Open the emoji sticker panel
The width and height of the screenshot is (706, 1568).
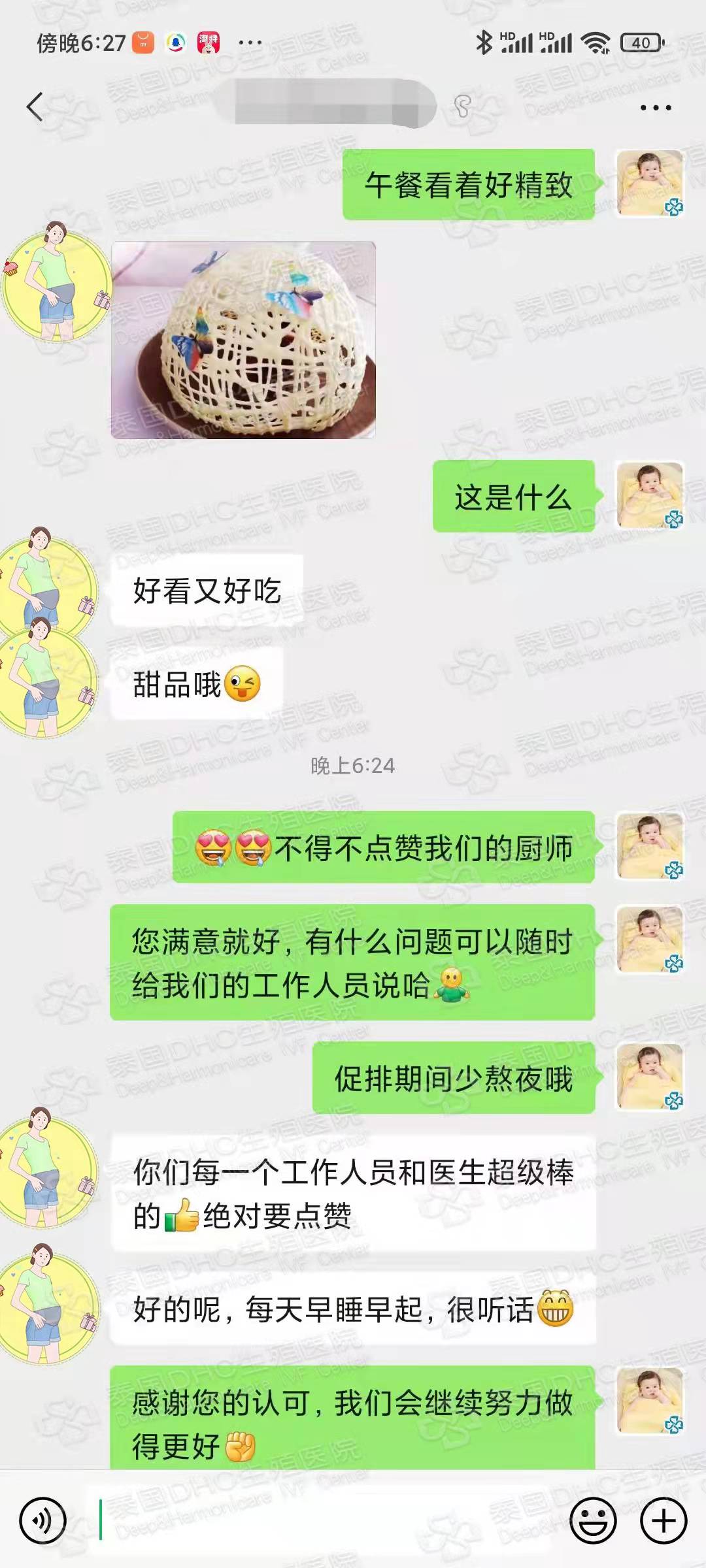[593, 1520]
